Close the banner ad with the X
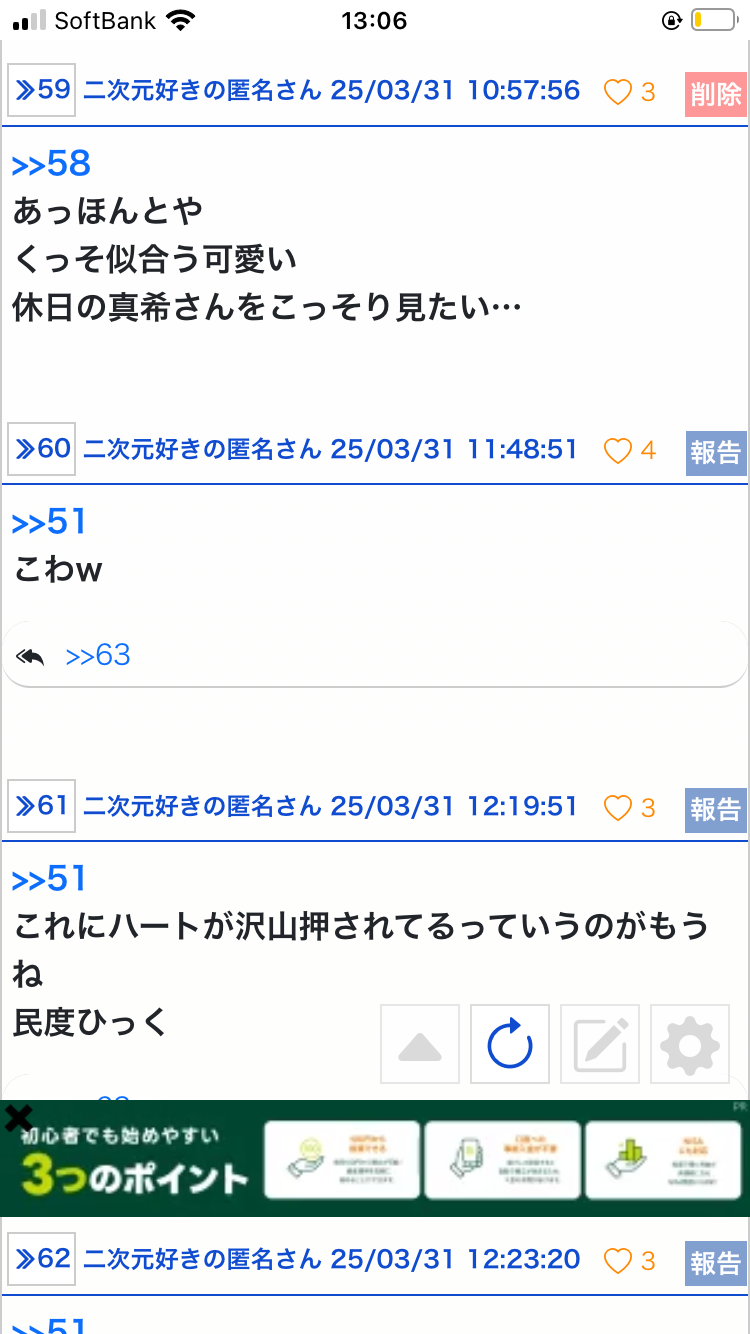 18,1117
